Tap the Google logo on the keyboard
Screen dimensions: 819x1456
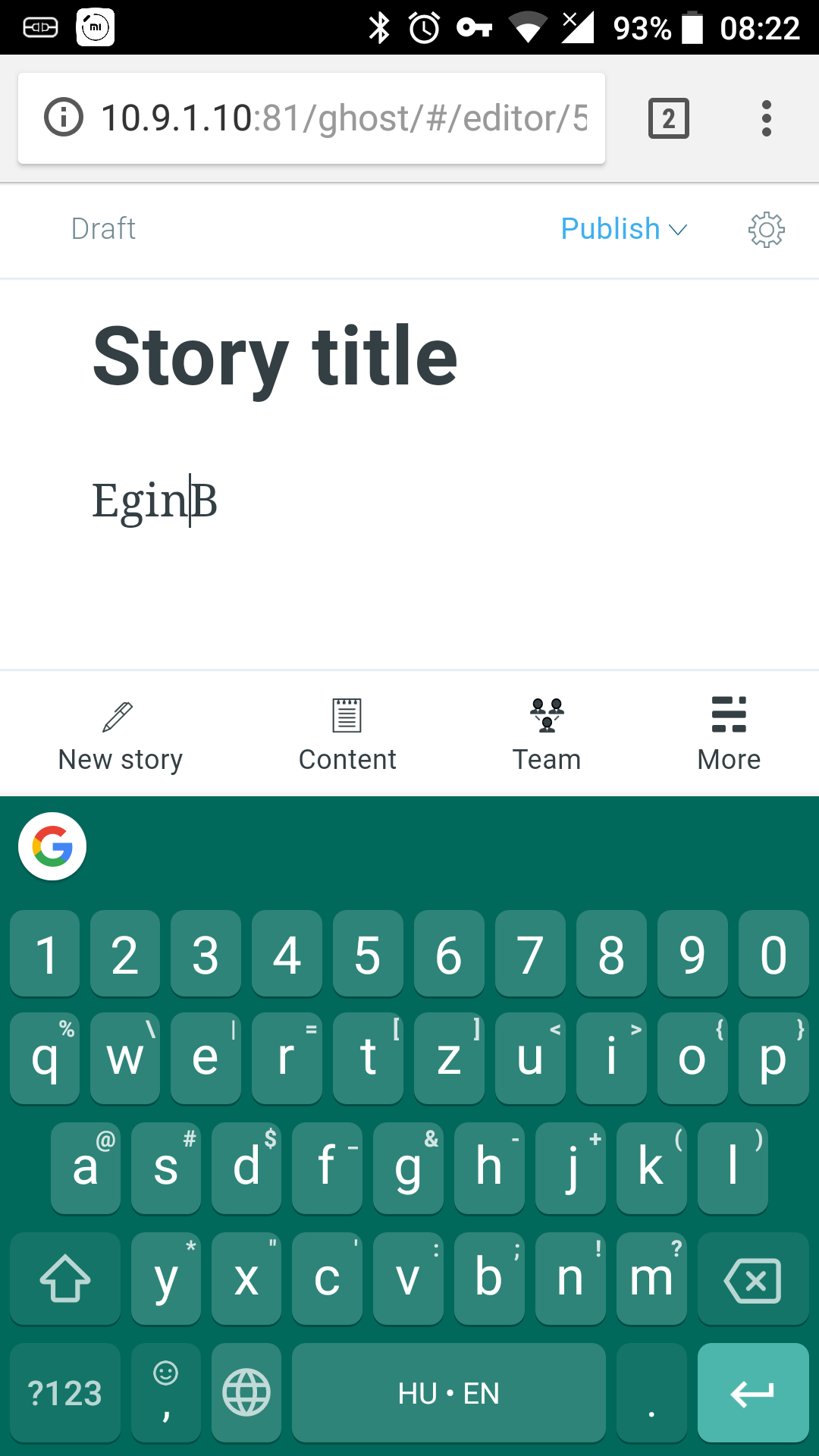tap(51, 846)
